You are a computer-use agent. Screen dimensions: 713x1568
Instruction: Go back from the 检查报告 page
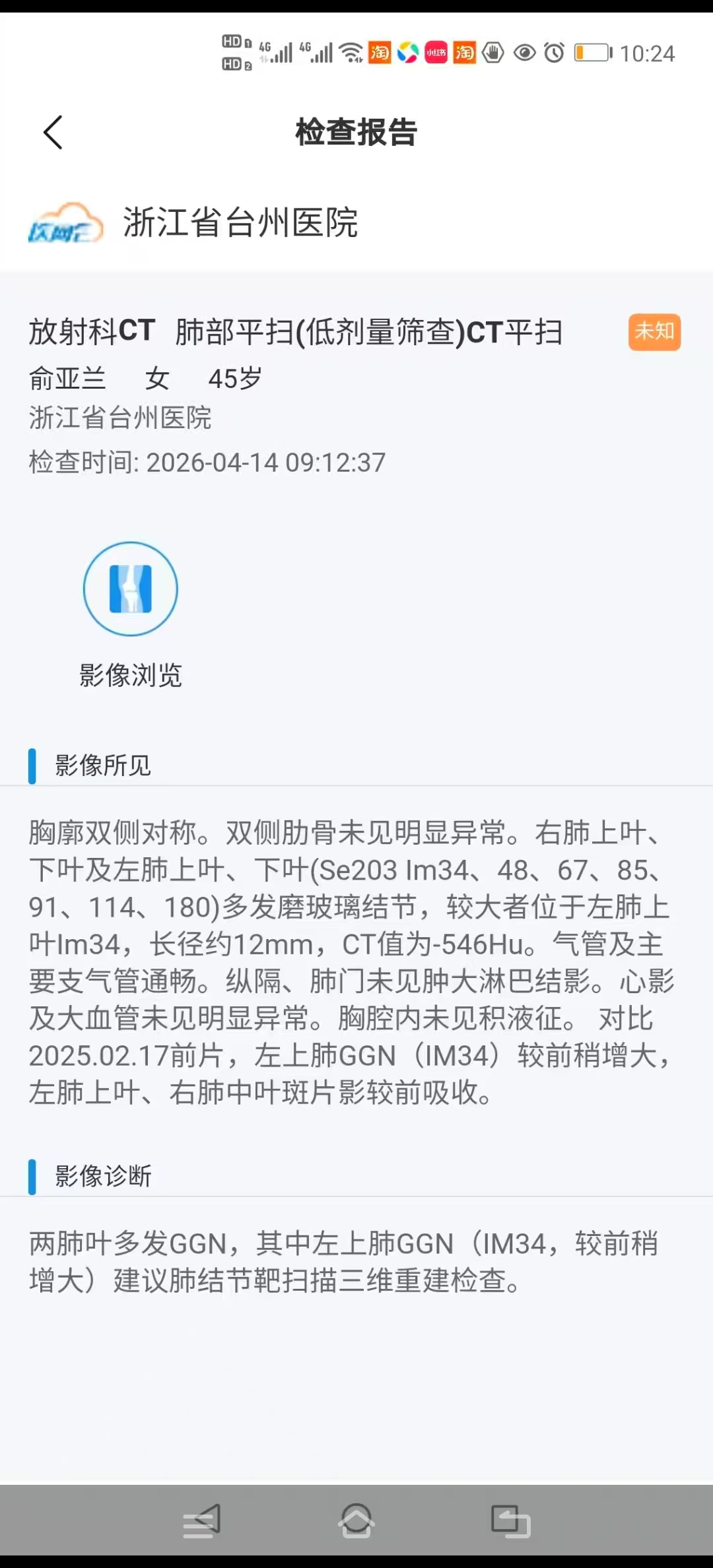click(53, 132)
